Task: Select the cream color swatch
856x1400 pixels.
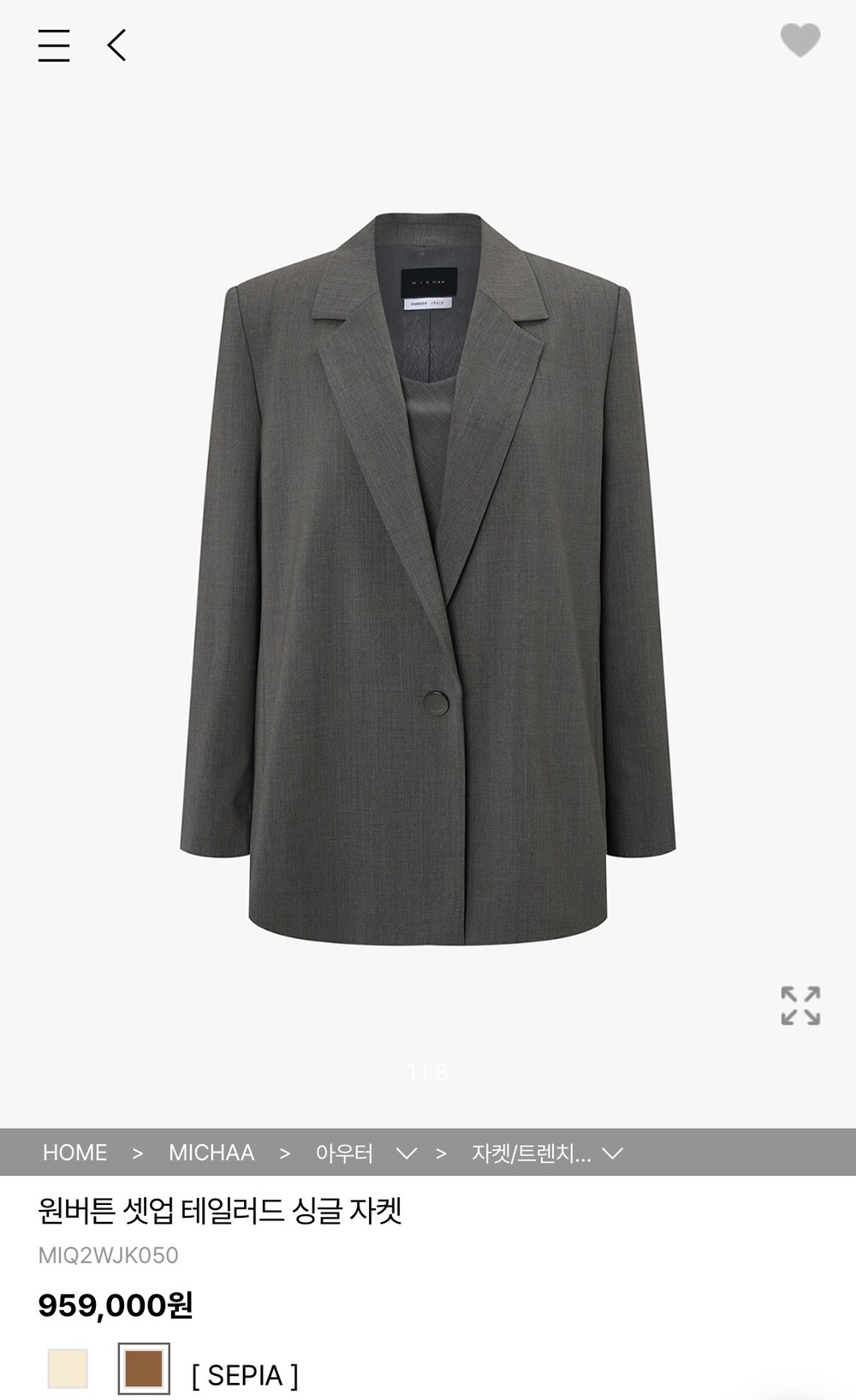Action: [68, 1368]
